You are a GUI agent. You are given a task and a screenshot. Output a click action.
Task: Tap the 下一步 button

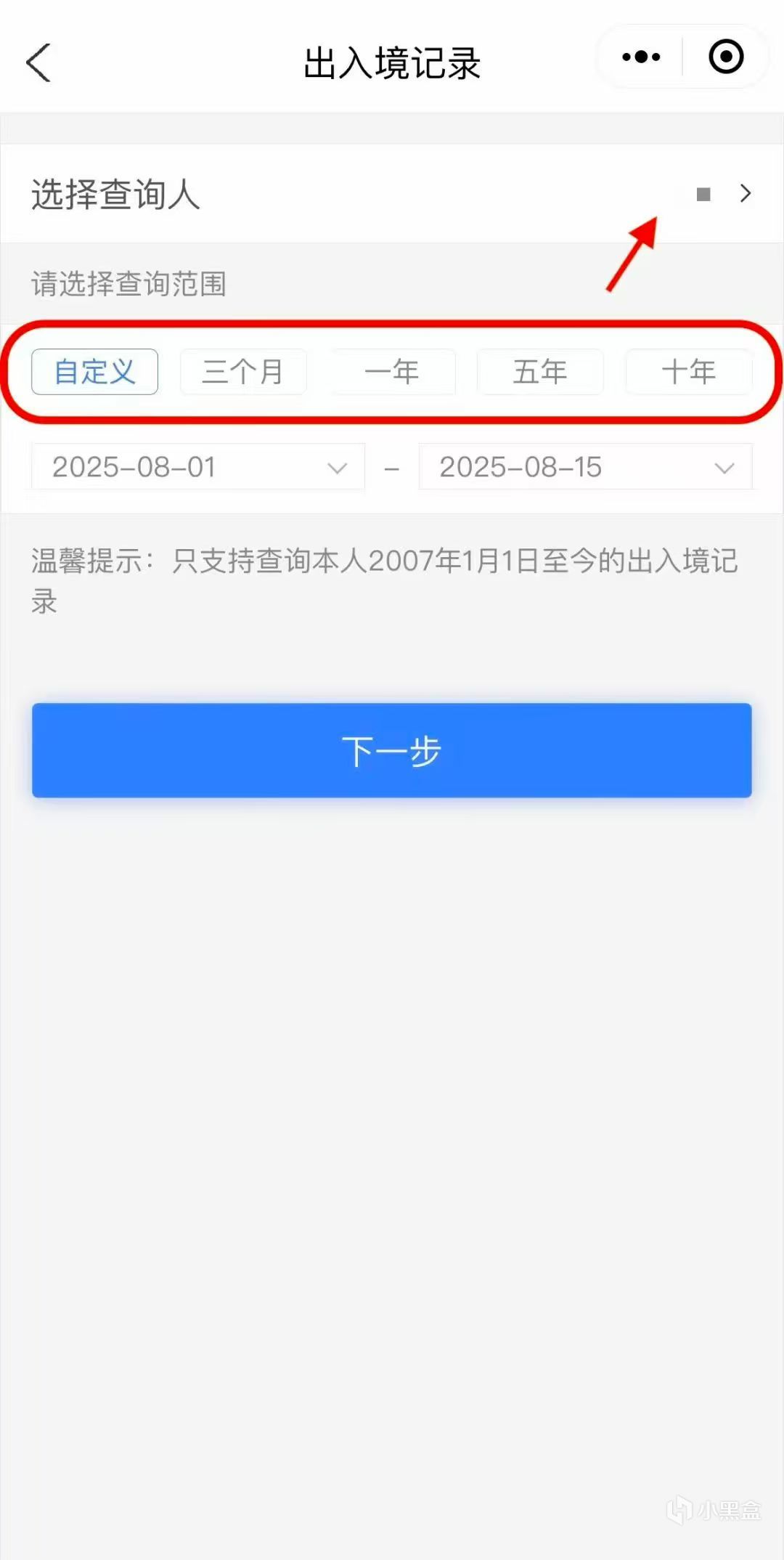click(392, 750)
